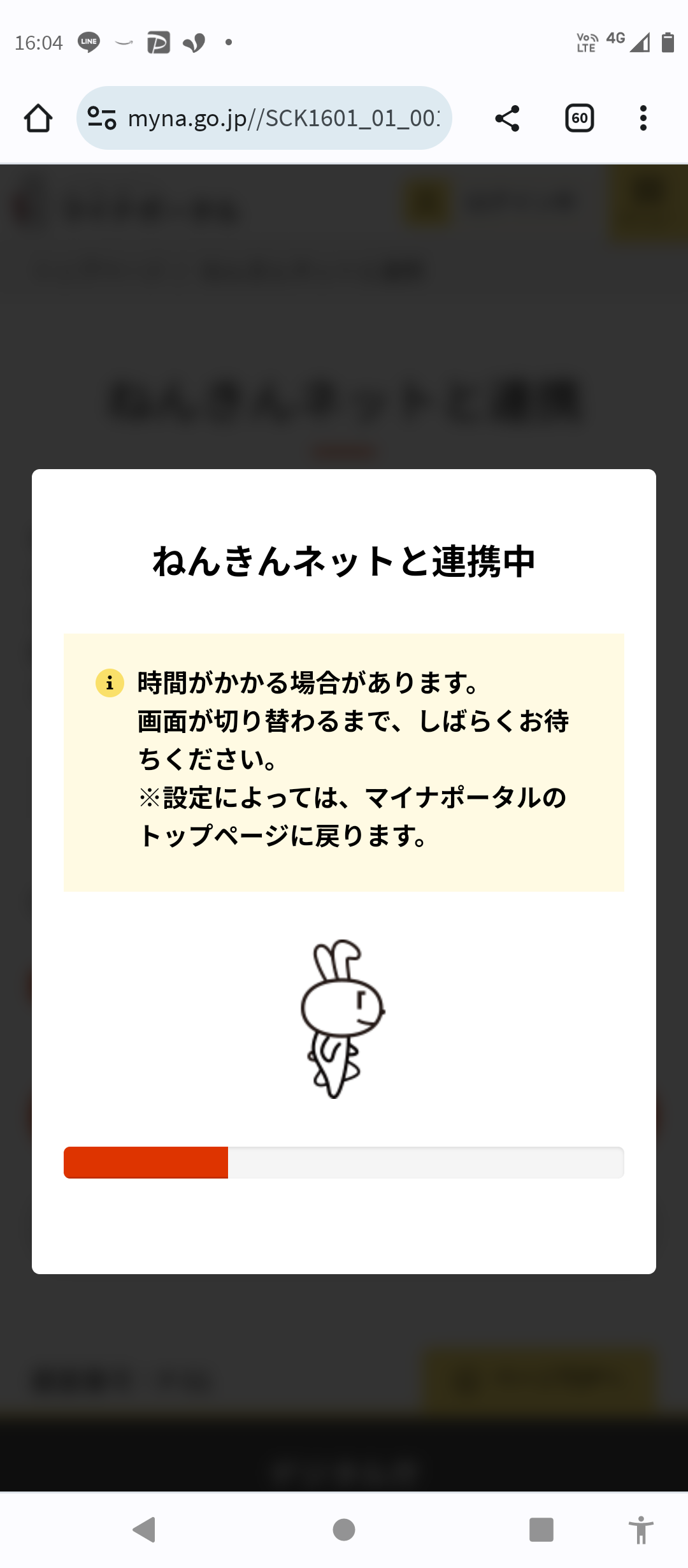Image resolution: width=688 pixels, height=1568 pixels.
Task: Open the tab switcher showing 60 tabs
Action: point(579,119)
